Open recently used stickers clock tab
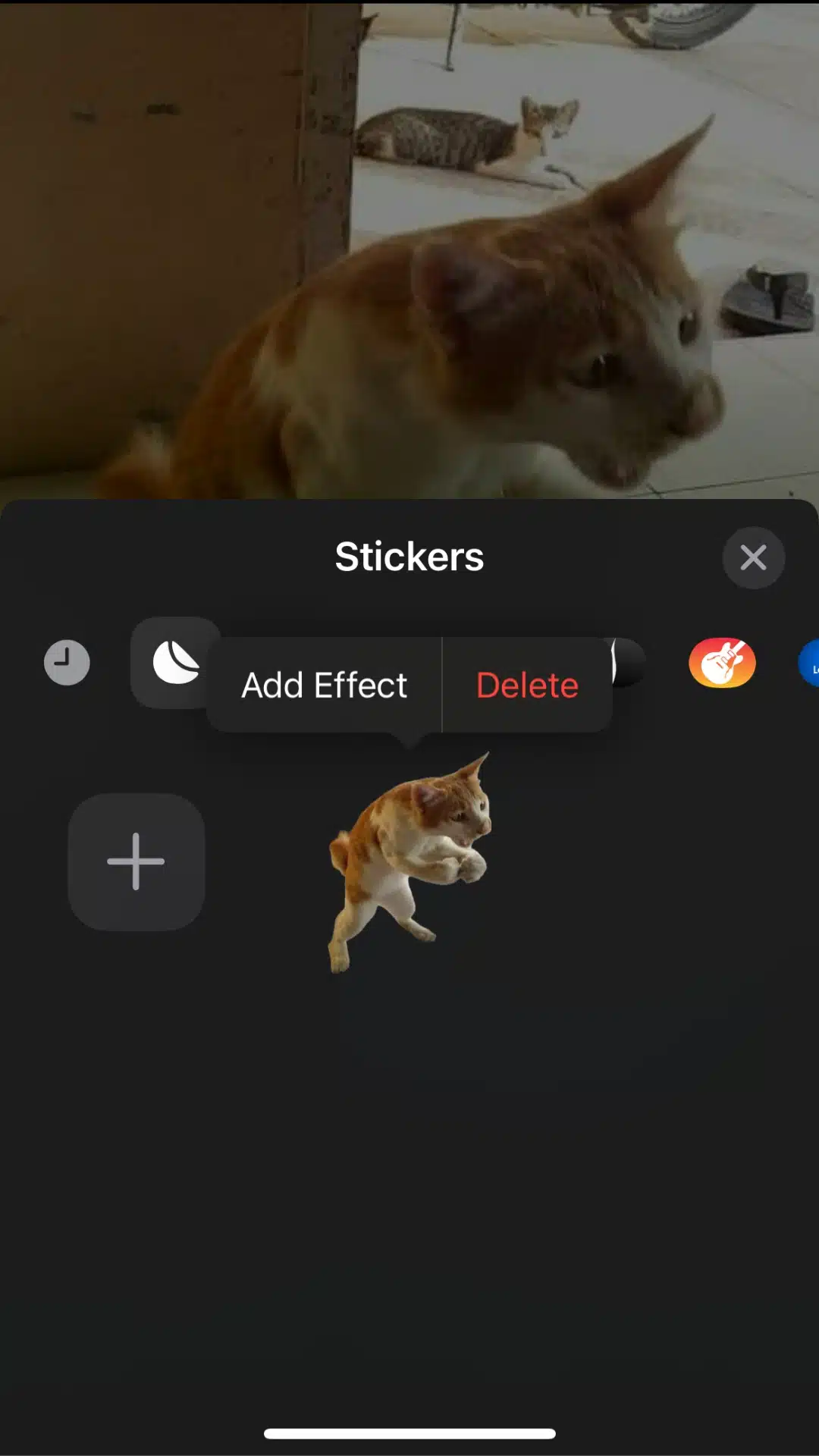This screenshot has width=819, height=1456. click(x=67, y=663)
